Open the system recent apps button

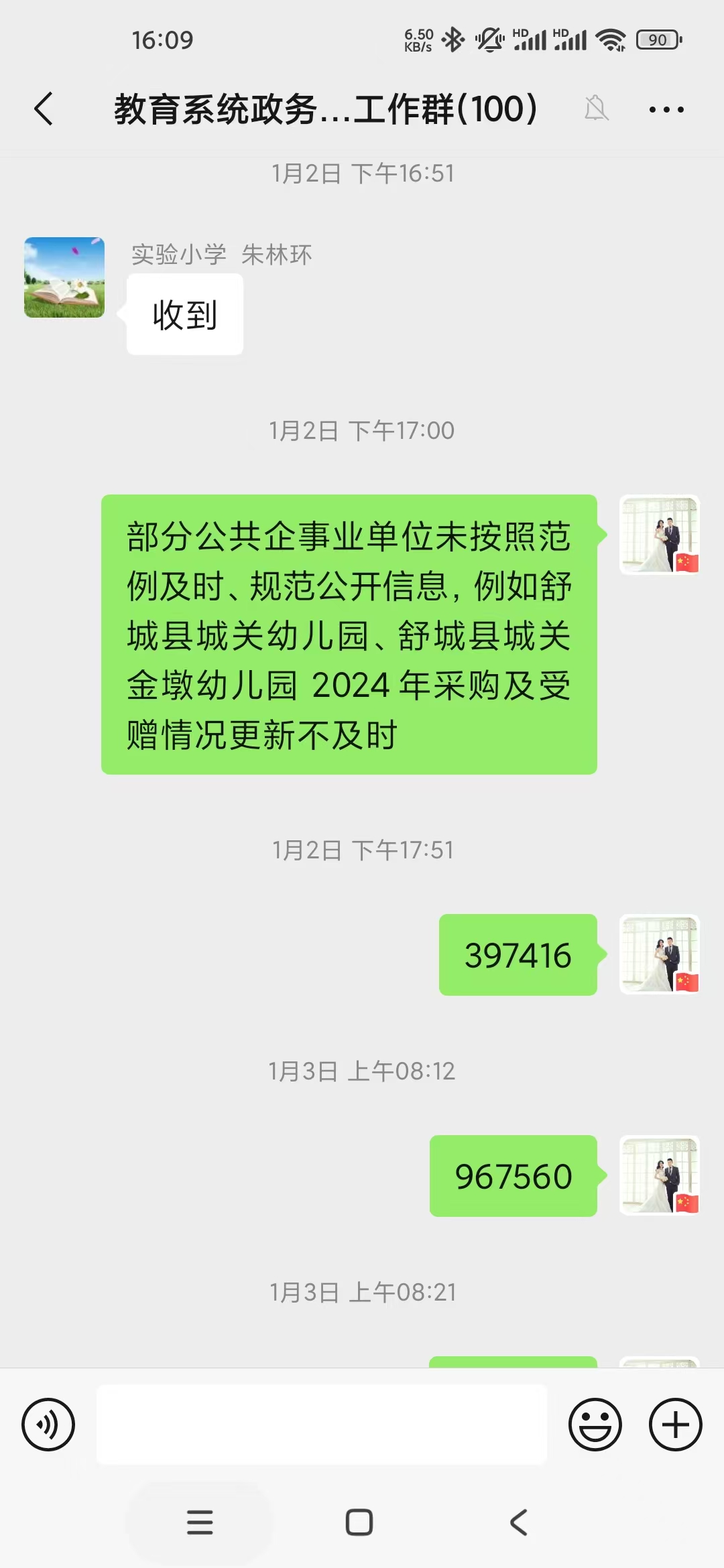coord(200,1522)
